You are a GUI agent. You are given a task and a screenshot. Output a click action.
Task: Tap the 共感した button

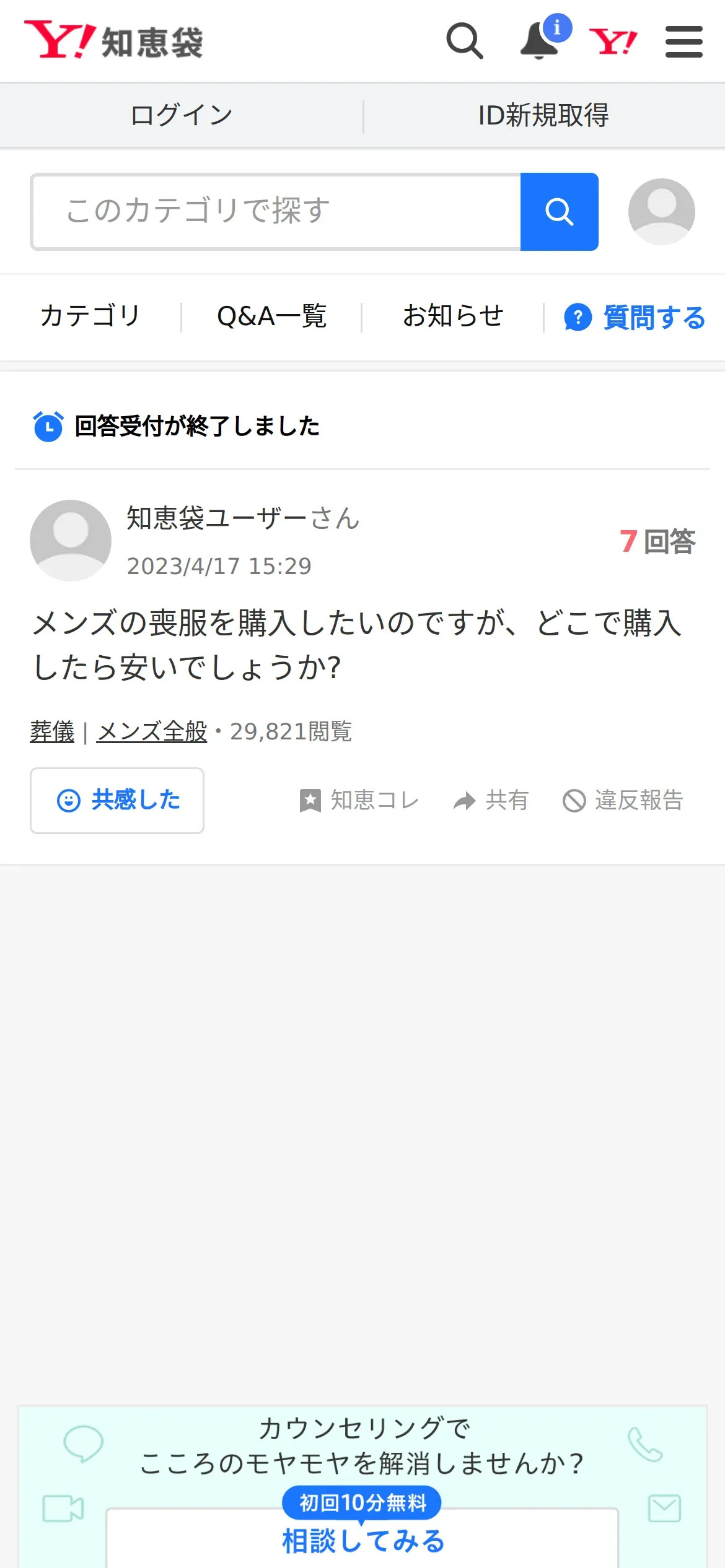(117, 800)
